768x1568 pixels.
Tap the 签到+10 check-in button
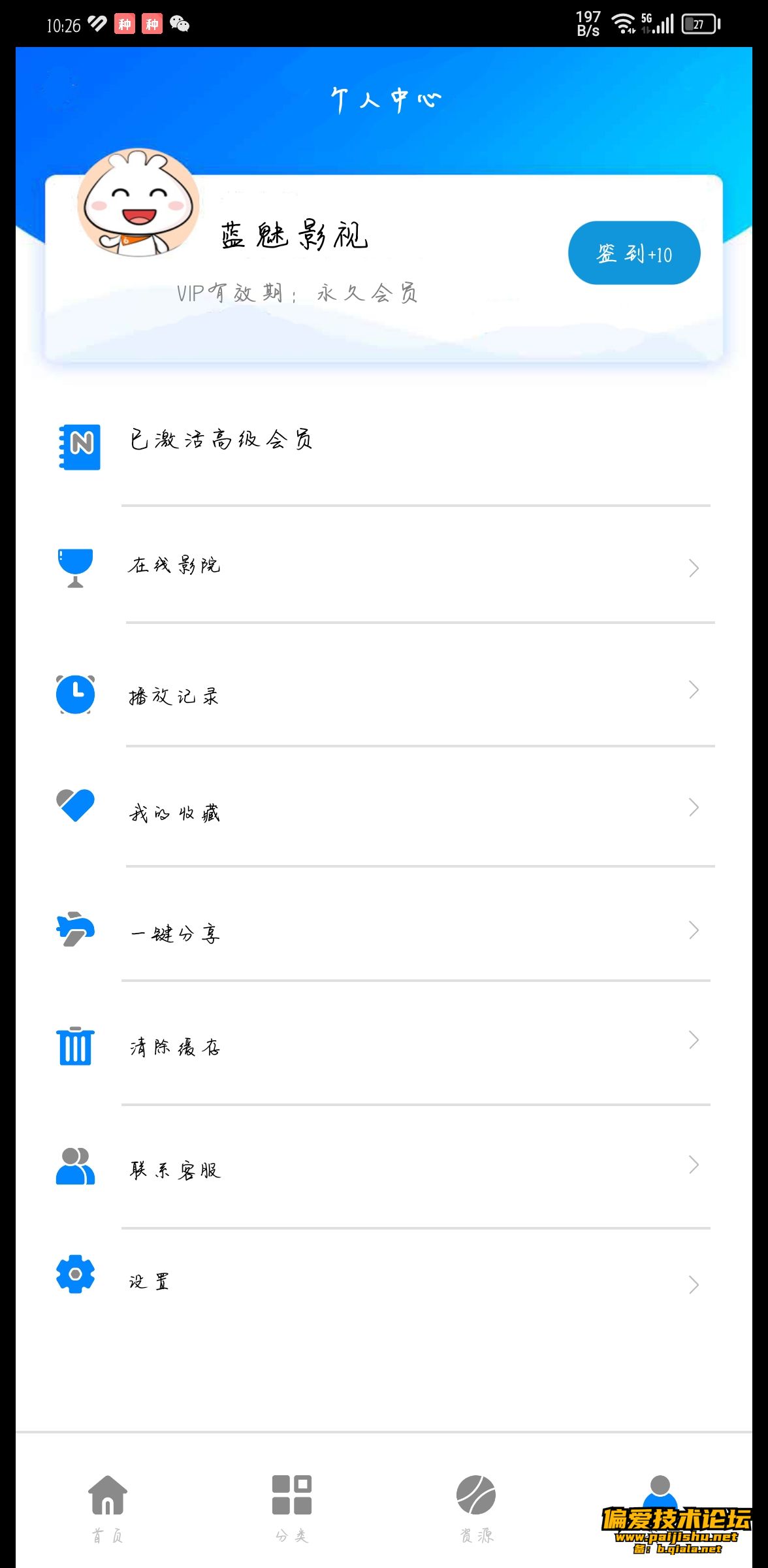click(633, 253)
